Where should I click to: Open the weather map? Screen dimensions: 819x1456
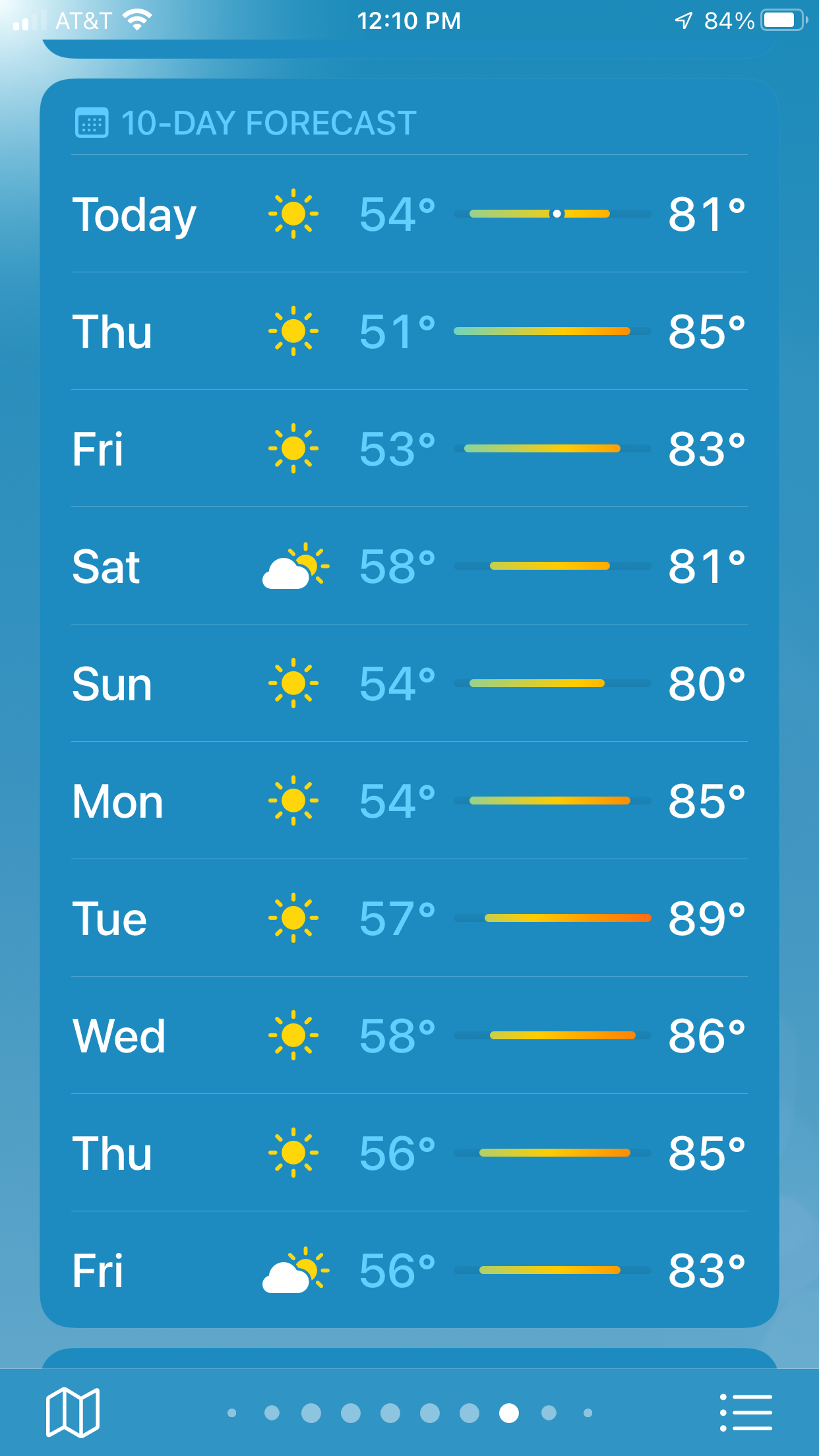click(x=73, y=1412)
